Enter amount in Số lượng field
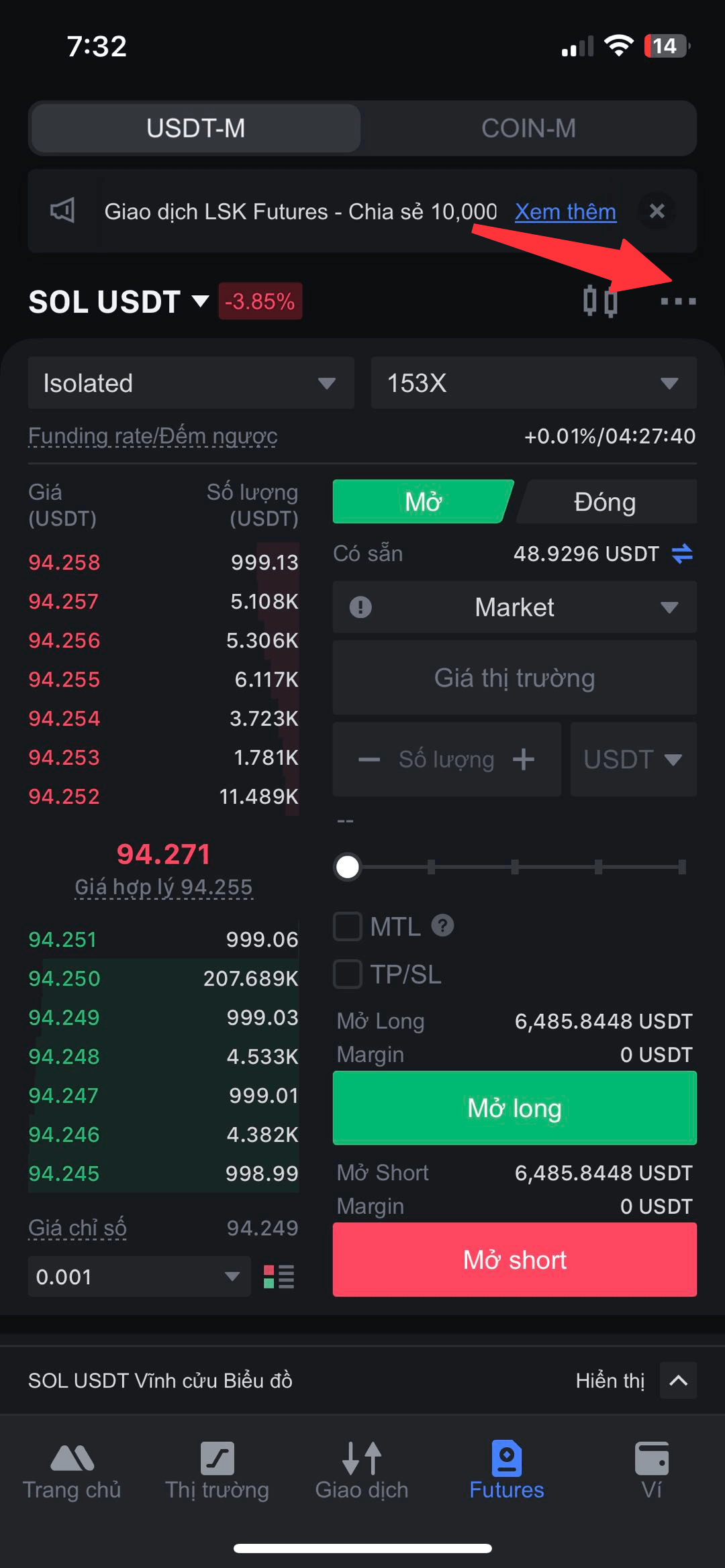This screenshot has height=1568, width=725. coord(446,760)
